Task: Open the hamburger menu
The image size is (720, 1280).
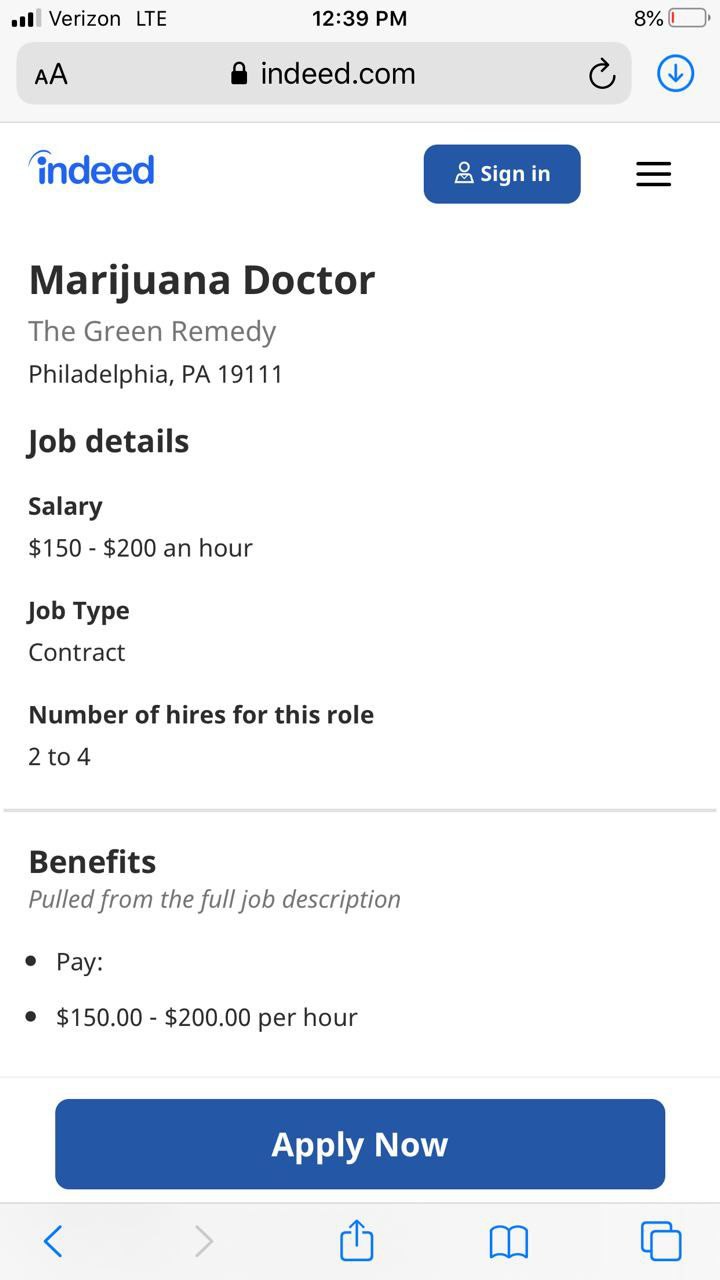Action: 654,174
